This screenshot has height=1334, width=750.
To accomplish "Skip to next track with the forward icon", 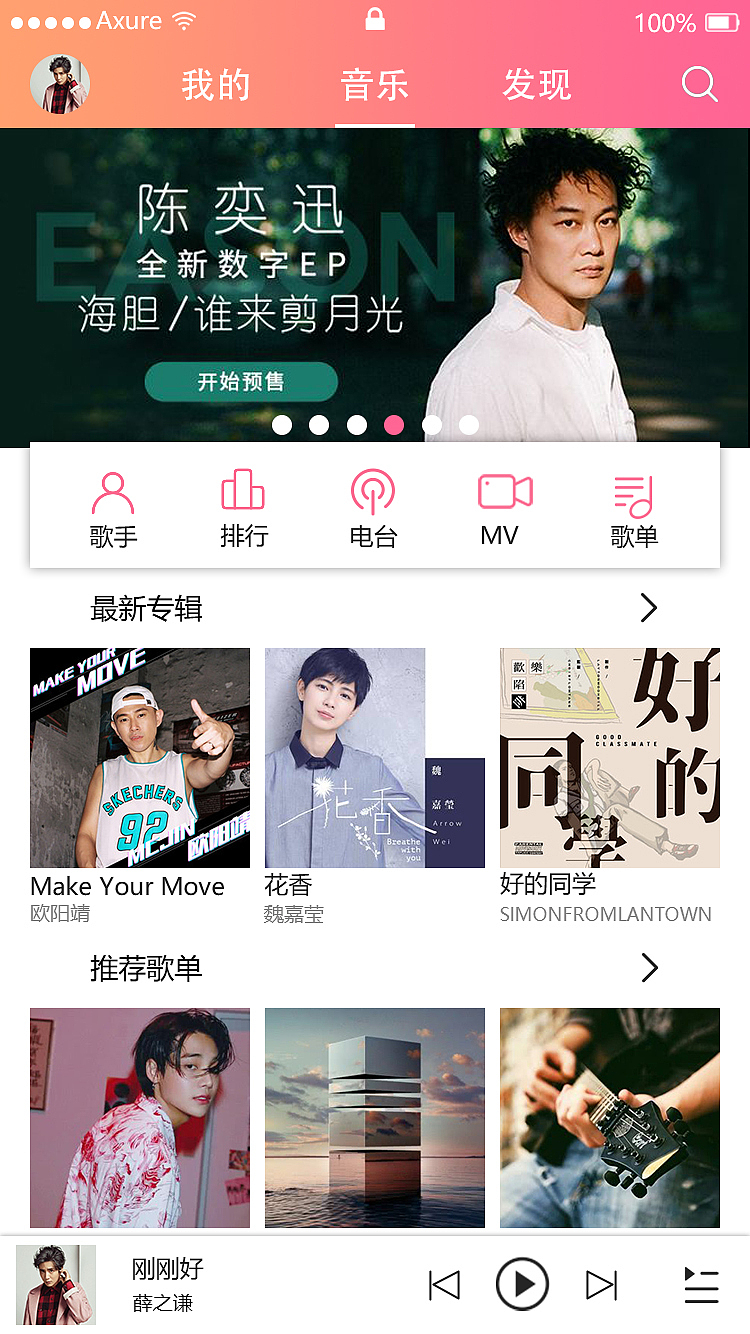I will [600, 1285].
